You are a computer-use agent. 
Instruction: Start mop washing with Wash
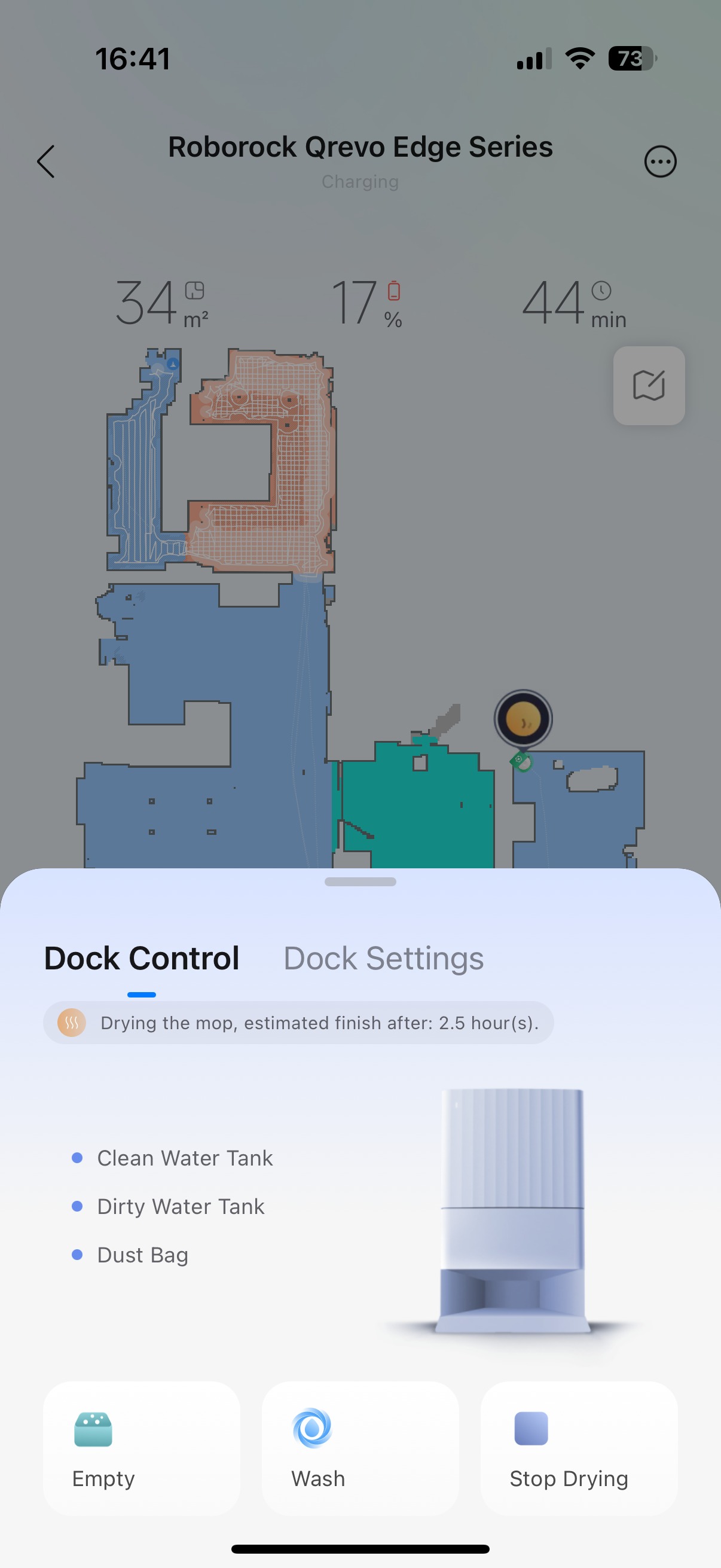click(360, 1447)
